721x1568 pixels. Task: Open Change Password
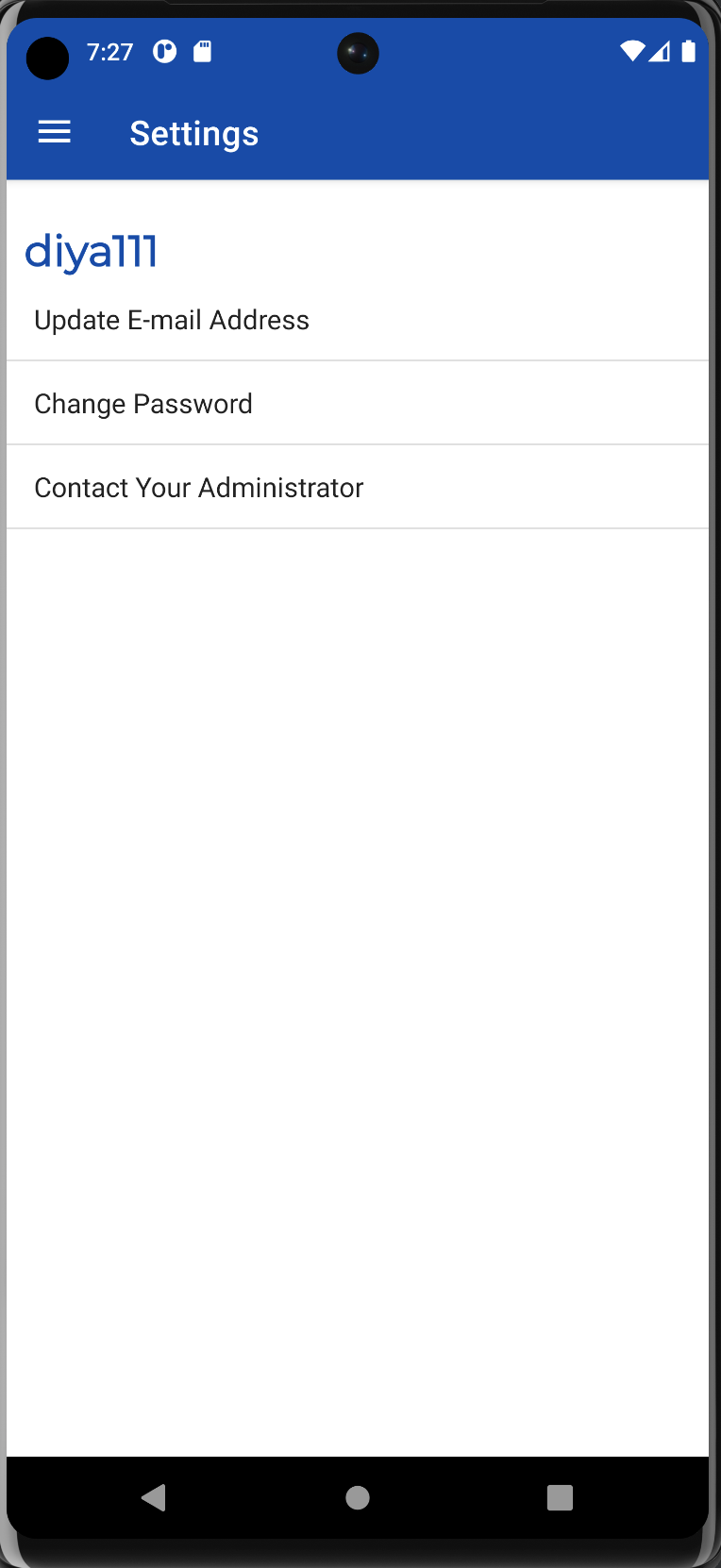(x=143, y=403)
